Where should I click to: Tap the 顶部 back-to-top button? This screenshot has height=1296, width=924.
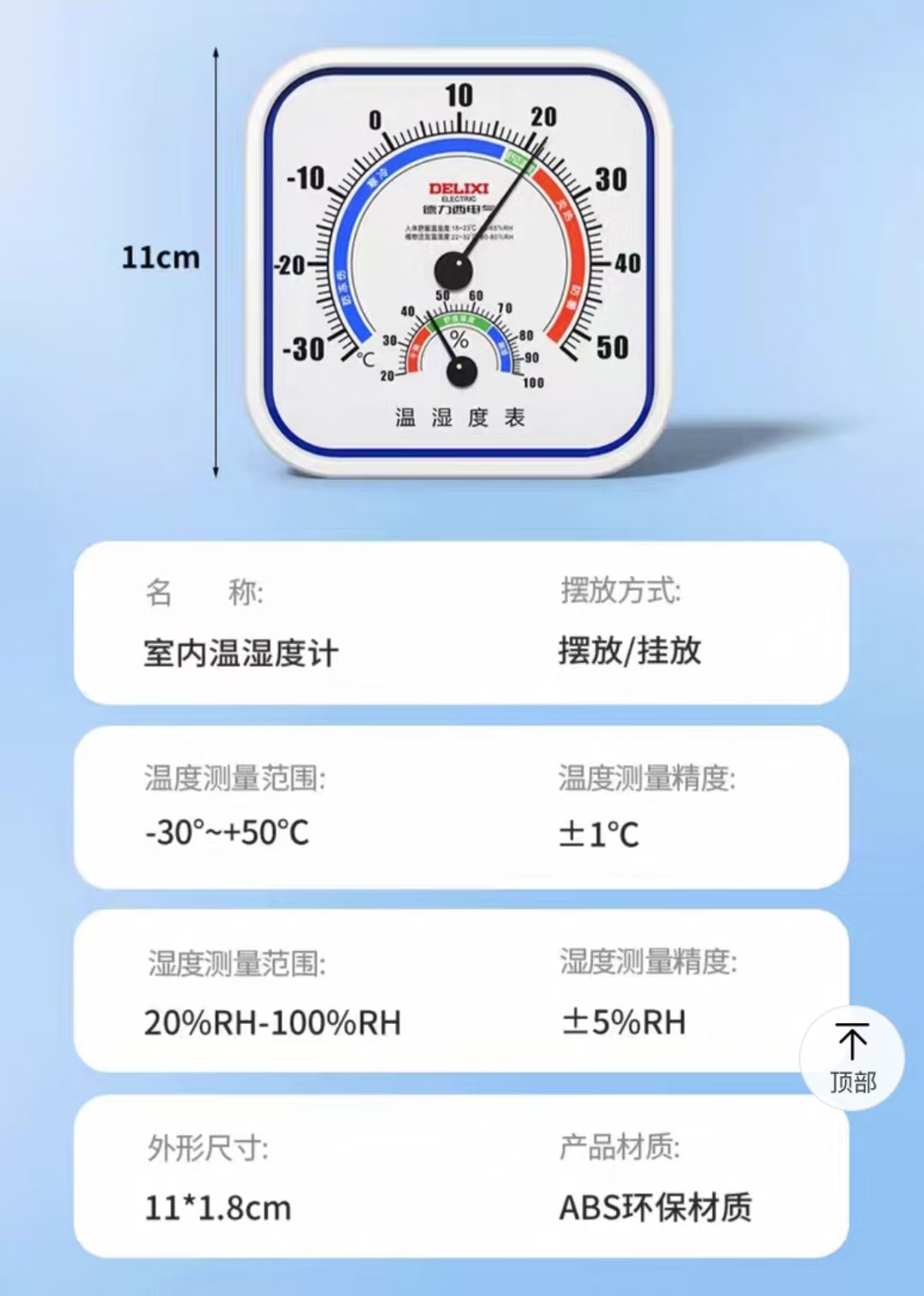point(851,1059)
